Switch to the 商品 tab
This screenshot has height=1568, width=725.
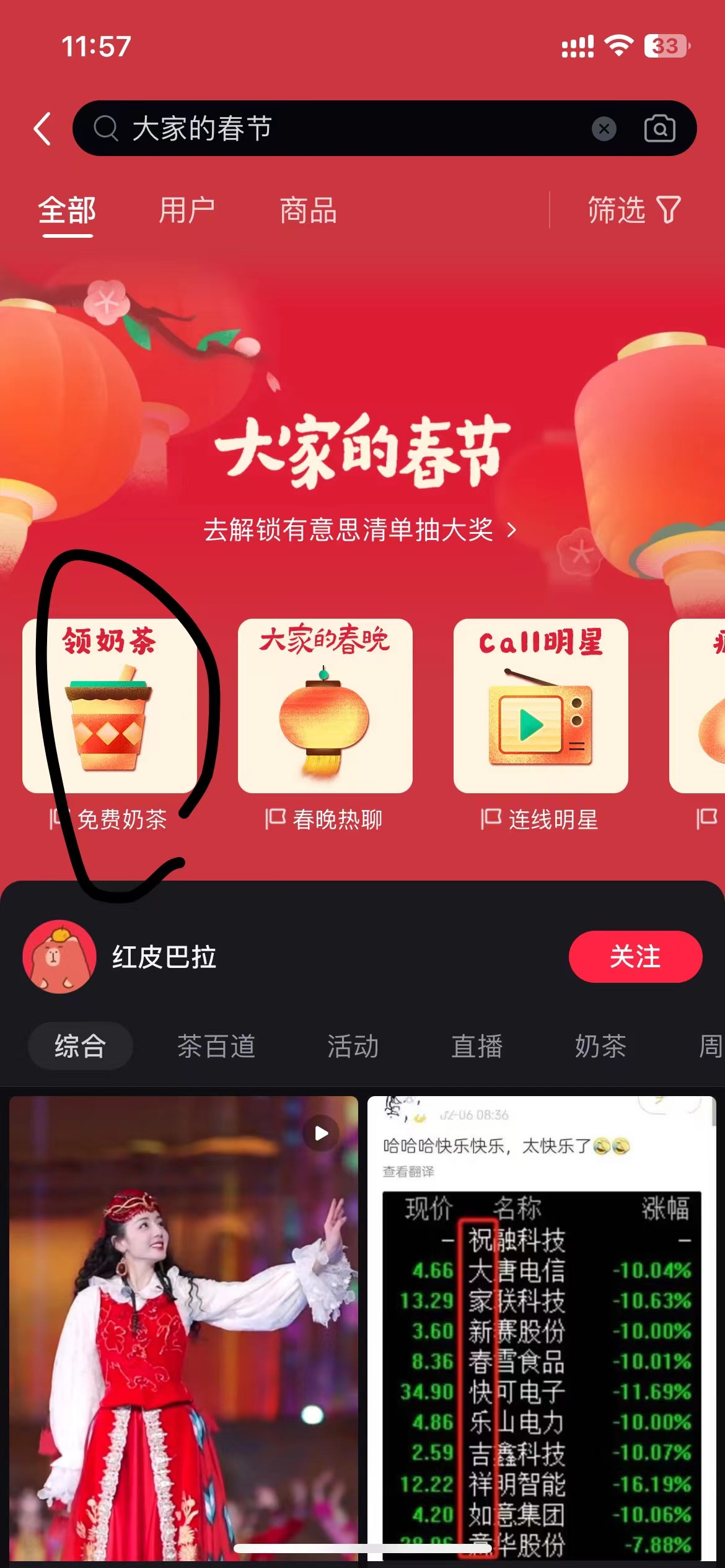click(308, 211)
